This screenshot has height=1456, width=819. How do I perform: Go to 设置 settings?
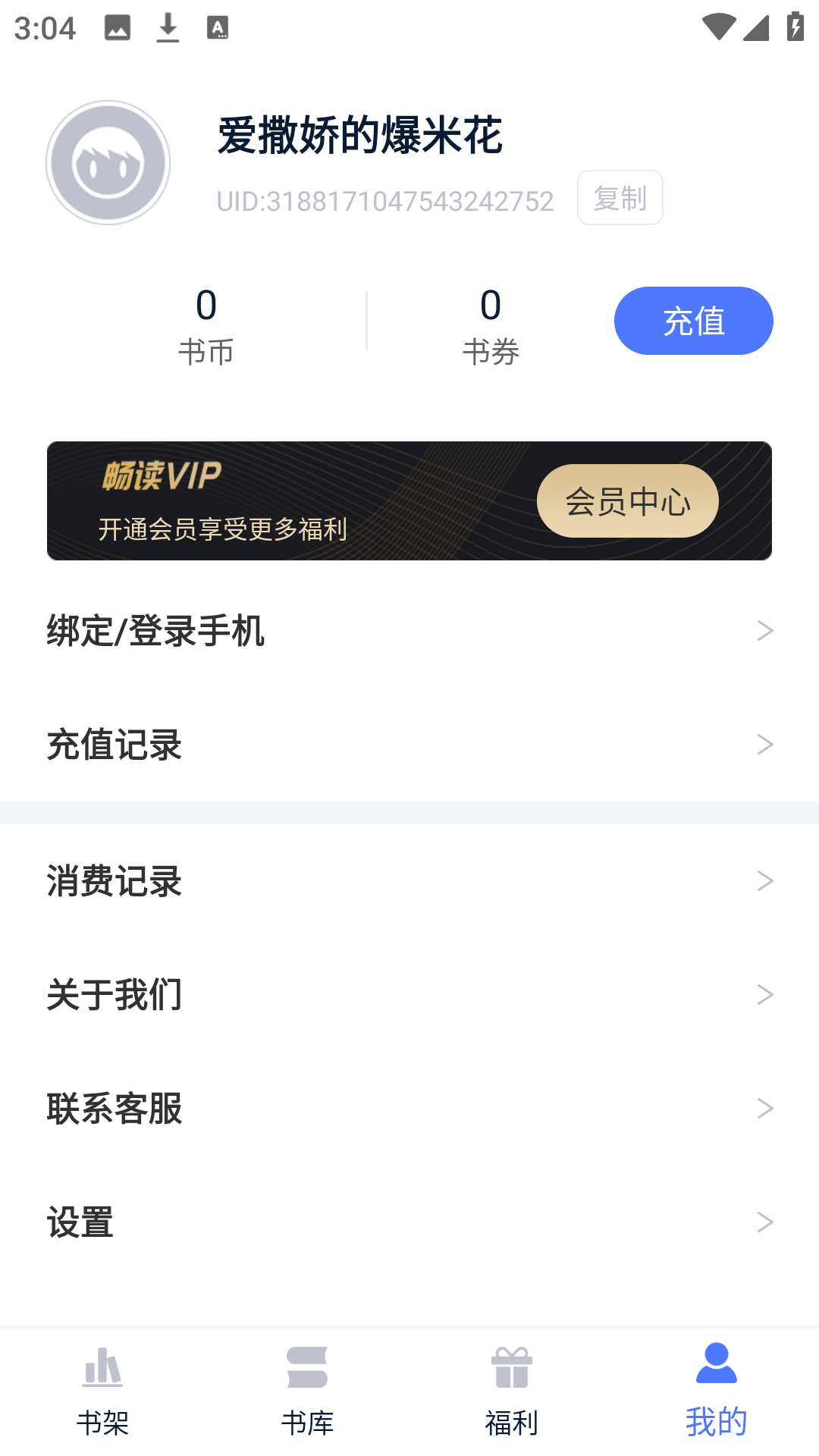click(409, 1222)
